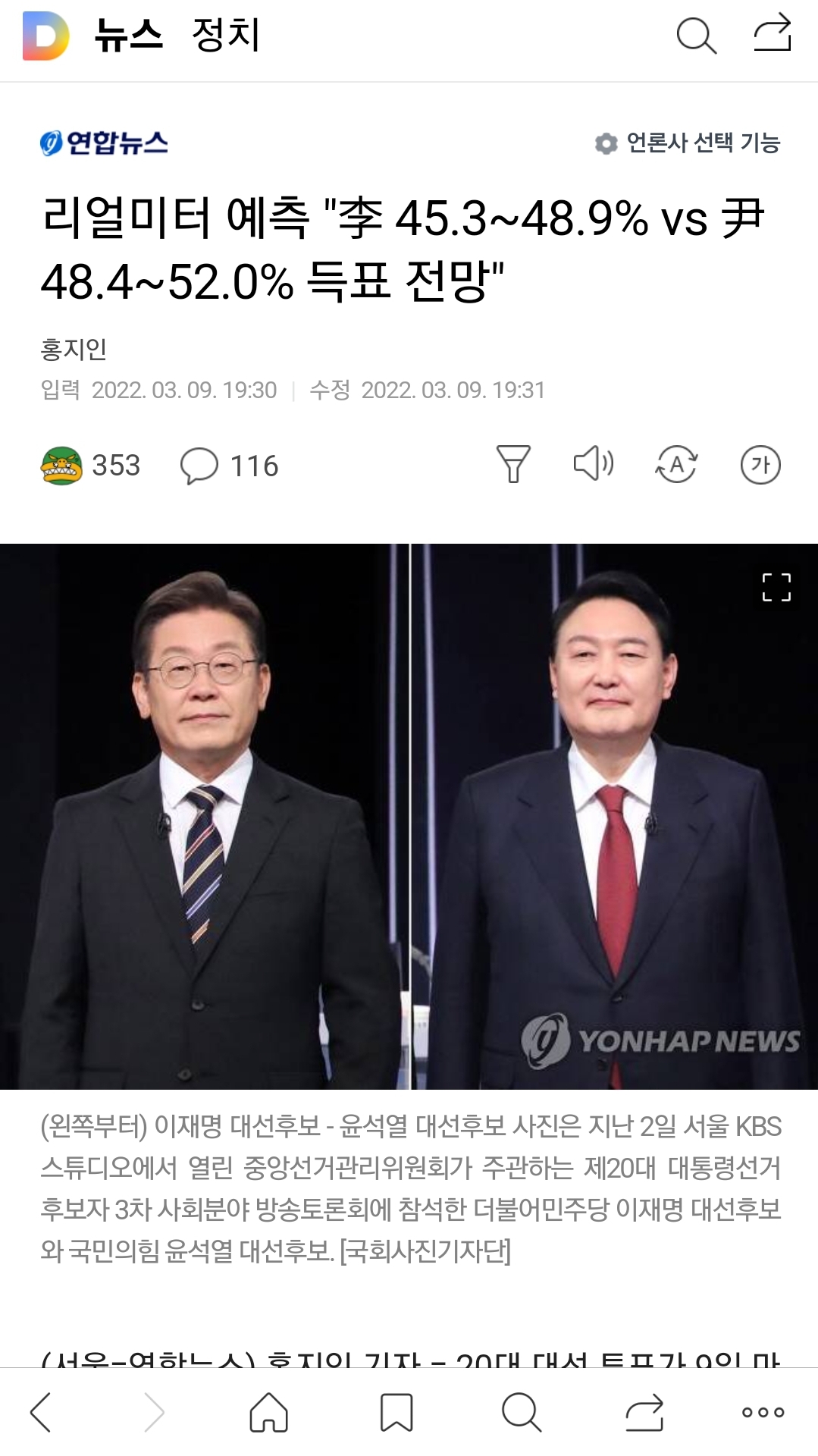Screen dimensions: 818x1456
Task: Expand the photo to fullscreen
Action: click(x=776, y=587)
